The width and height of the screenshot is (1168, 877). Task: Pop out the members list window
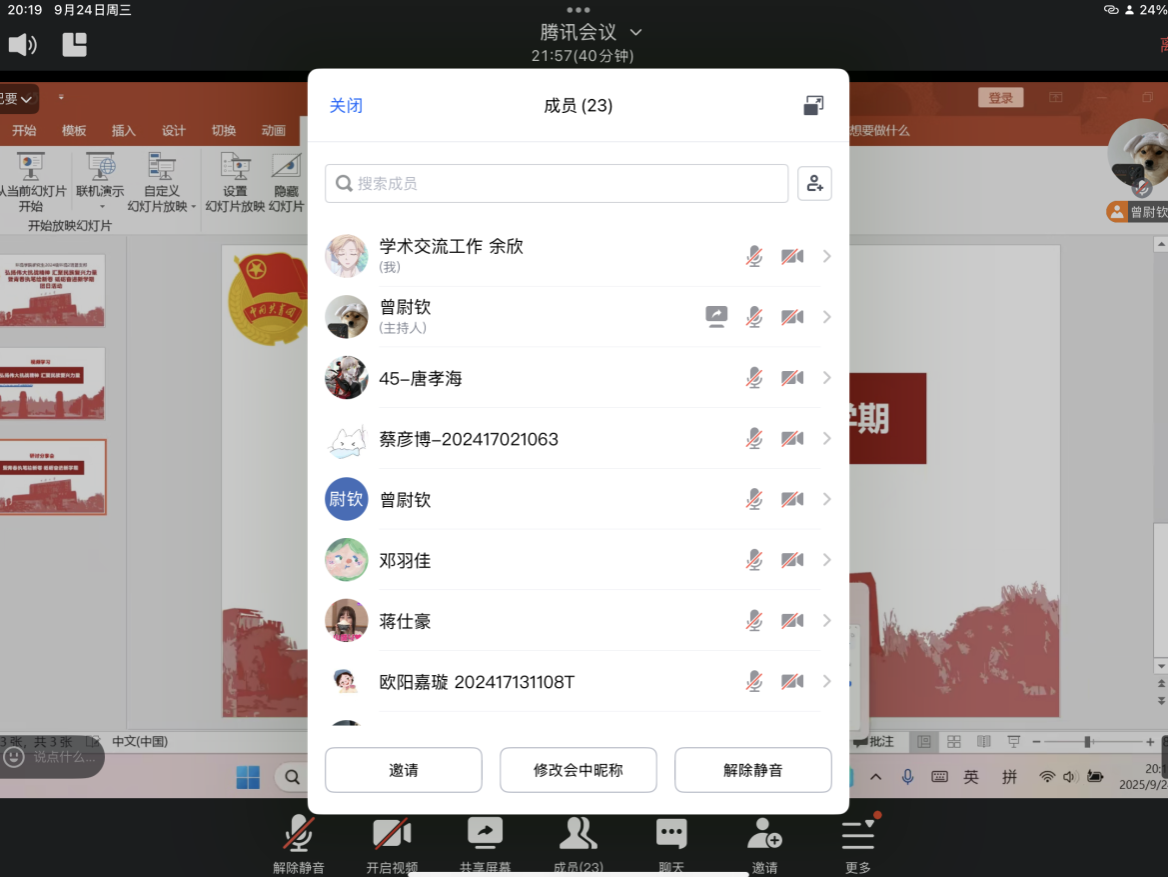tap(814, 106)
